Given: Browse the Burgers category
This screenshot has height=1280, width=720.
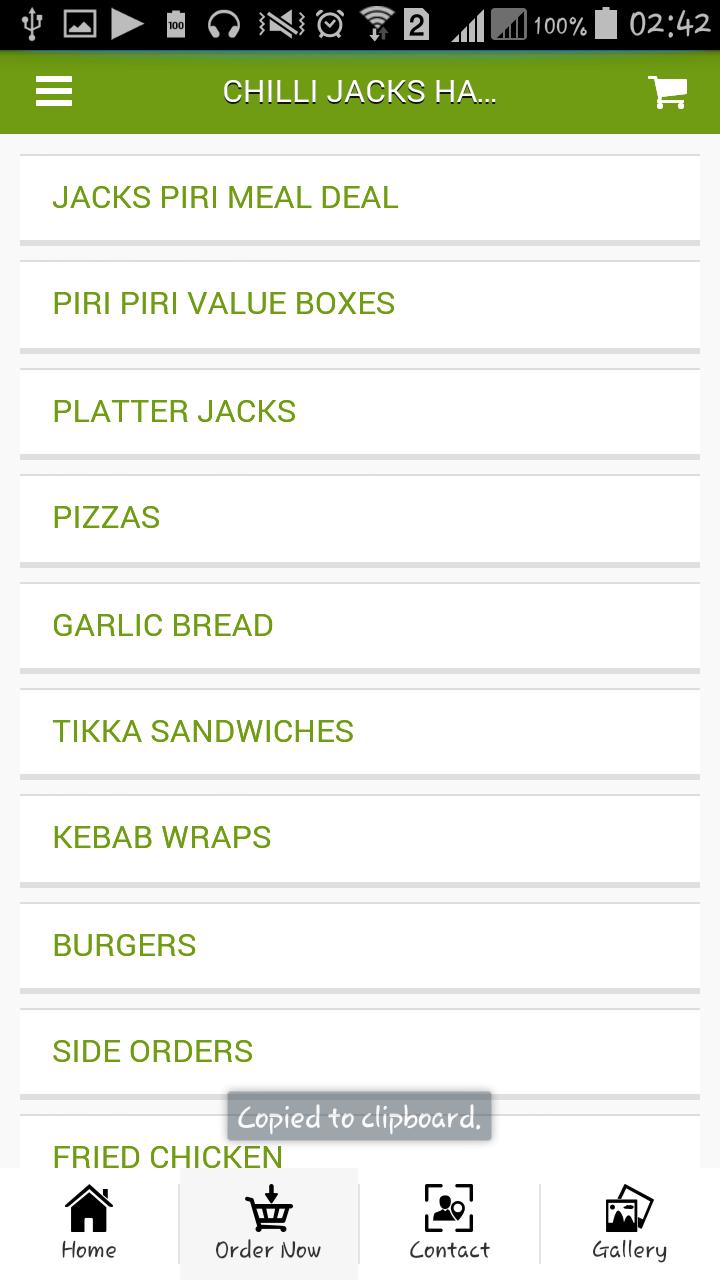Looking at the screenshot, I should [360, 946].
